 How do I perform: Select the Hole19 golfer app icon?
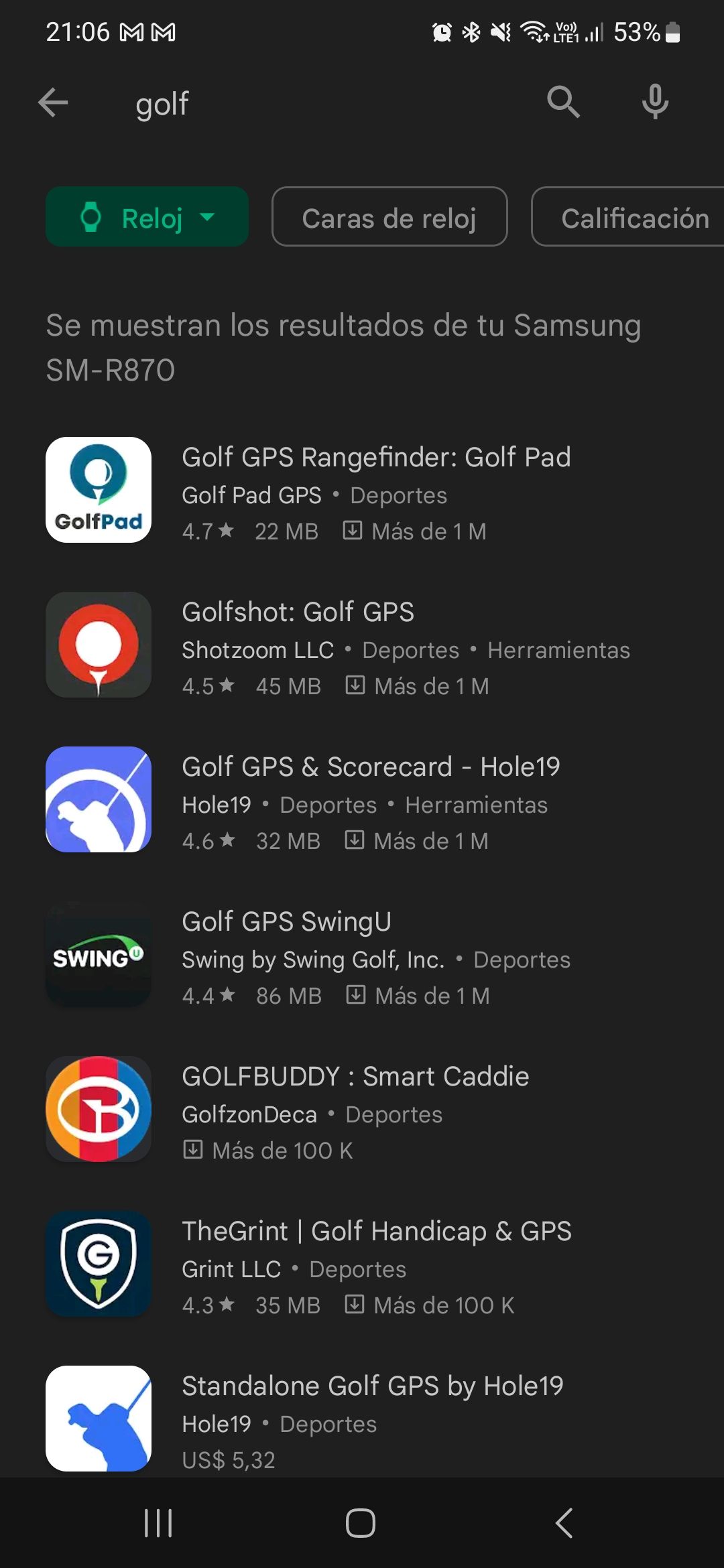(98, 799)
